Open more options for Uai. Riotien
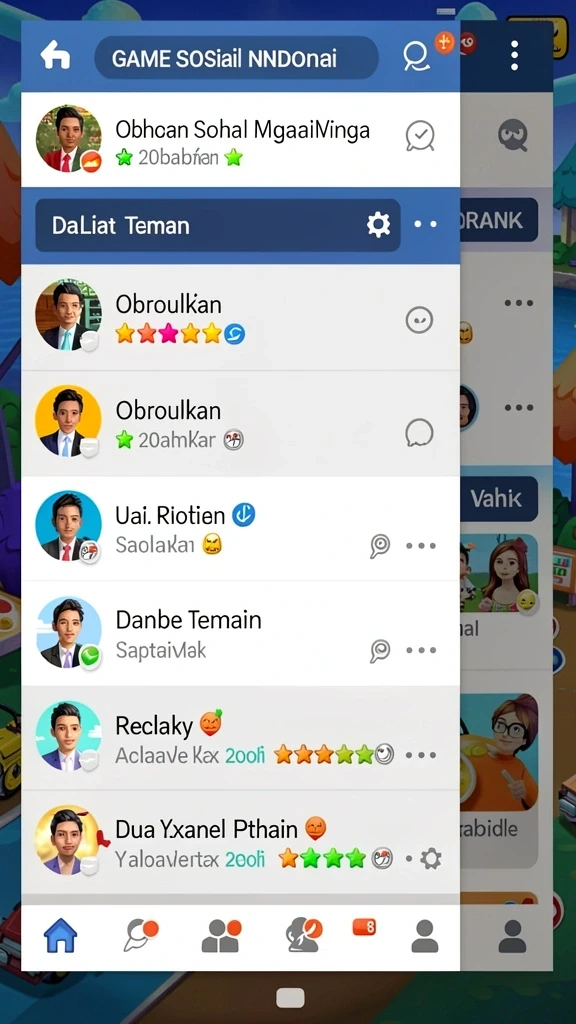576x1024 pixels. click(x=421, y=545)
